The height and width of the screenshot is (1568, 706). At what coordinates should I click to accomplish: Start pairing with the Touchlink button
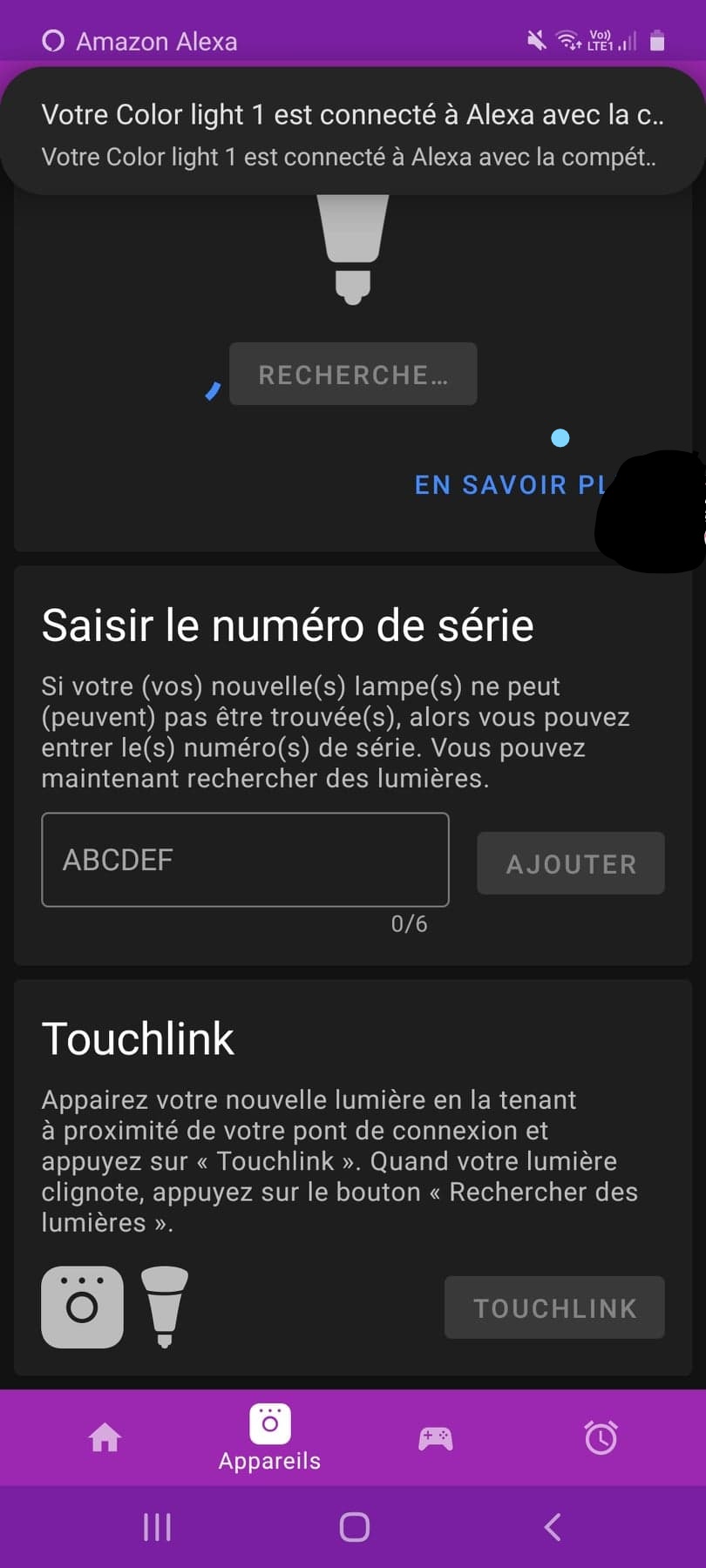(x=554, y=1308)
